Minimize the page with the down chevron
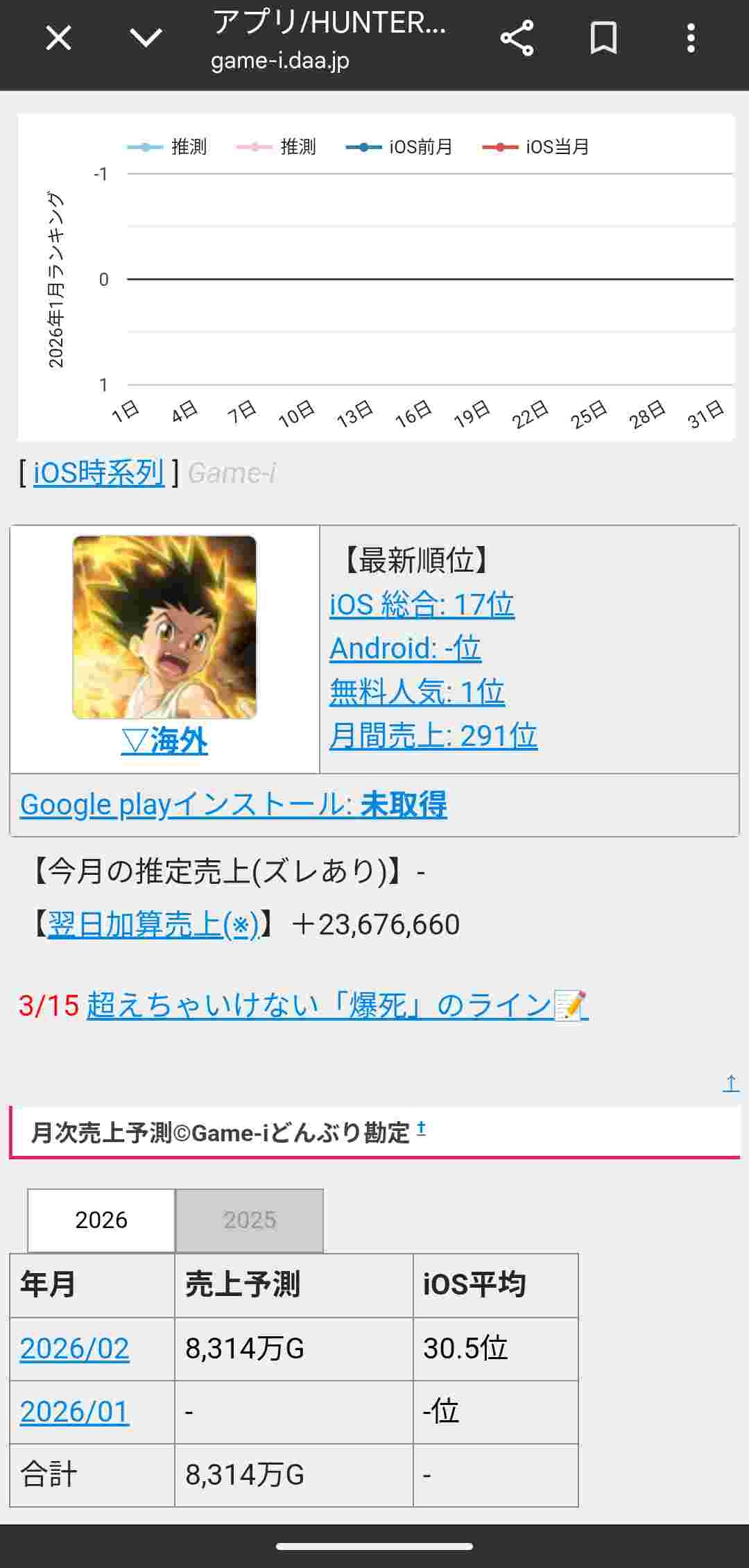Viewport: 749px width, 1568px height. [x=146, y=38]
